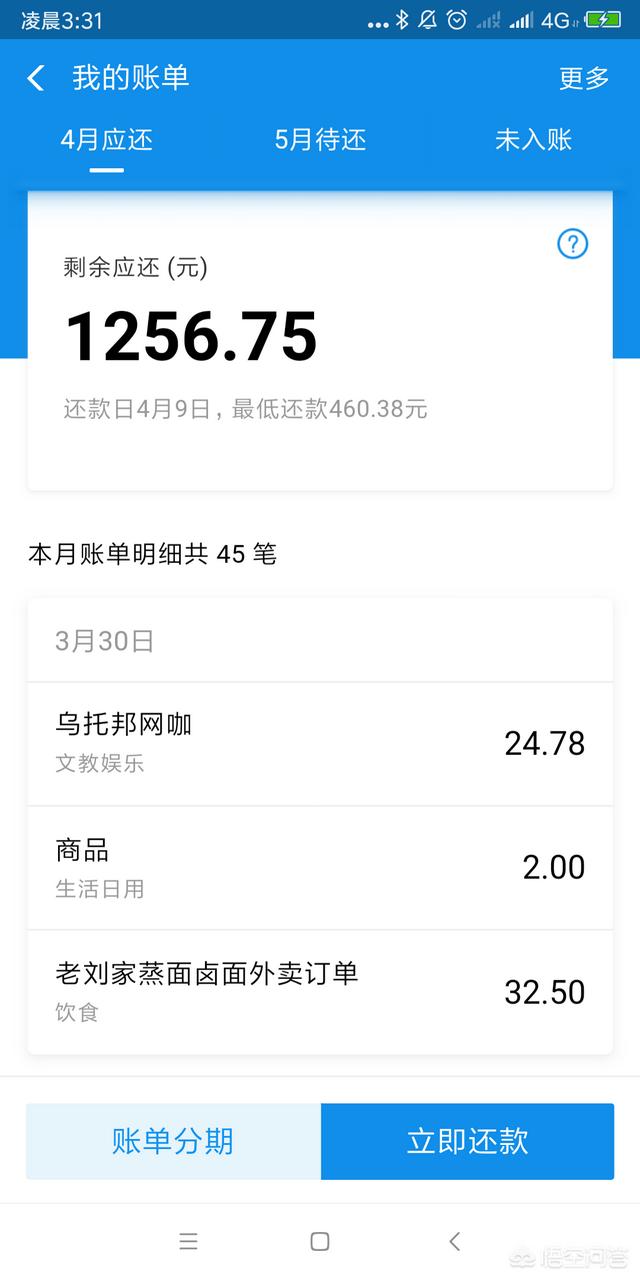Viewport: 640px width, 1280px height.
Task: Open the help question mark icon
Action: point(572,243)
